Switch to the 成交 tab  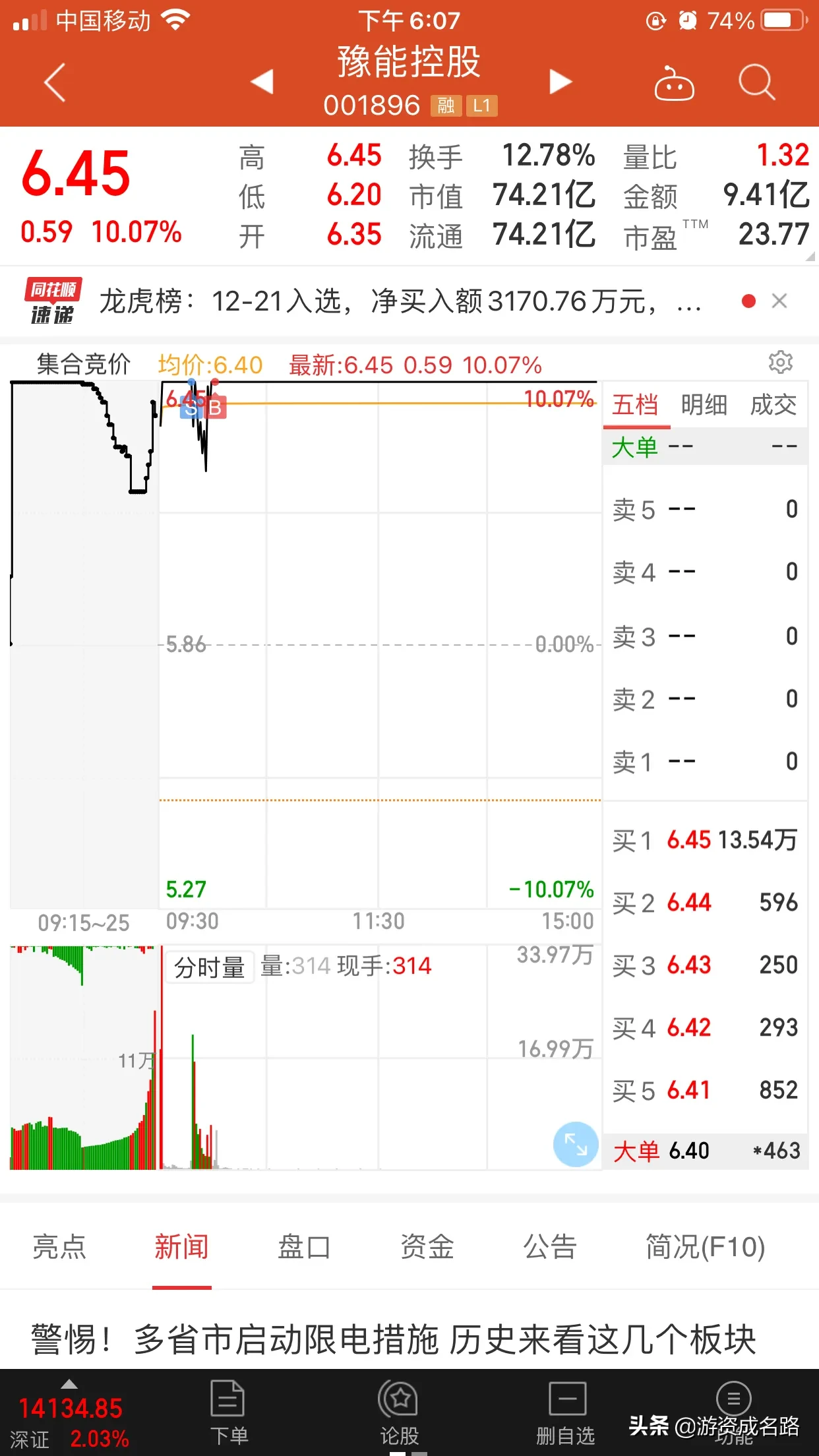(774, 405)
